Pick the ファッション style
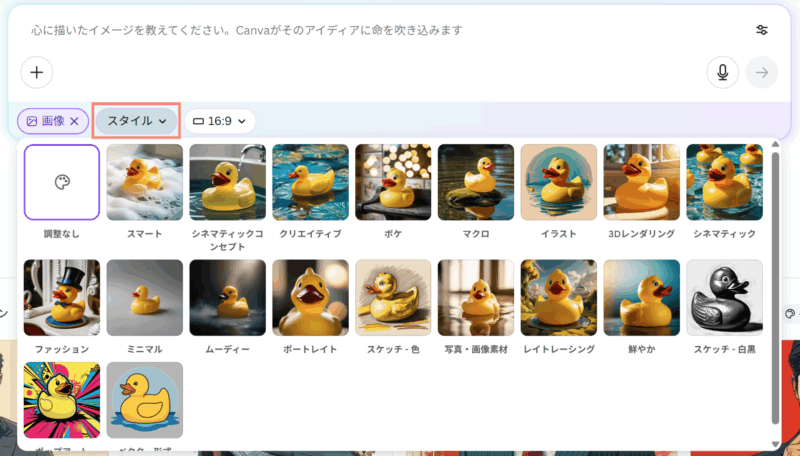Screen dimensions: 800x456 tap(62, 298)
